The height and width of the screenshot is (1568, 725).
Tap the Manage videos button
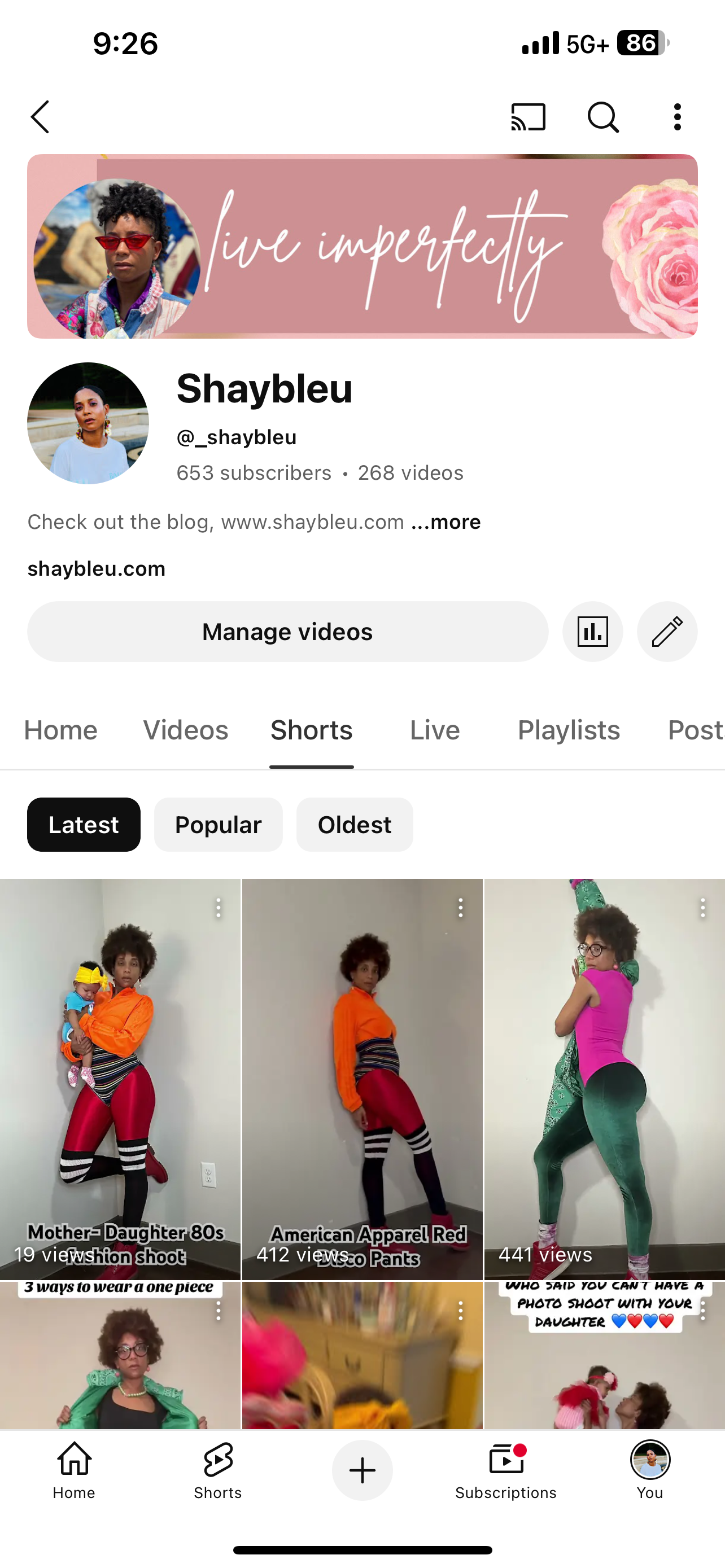(287, 631)
